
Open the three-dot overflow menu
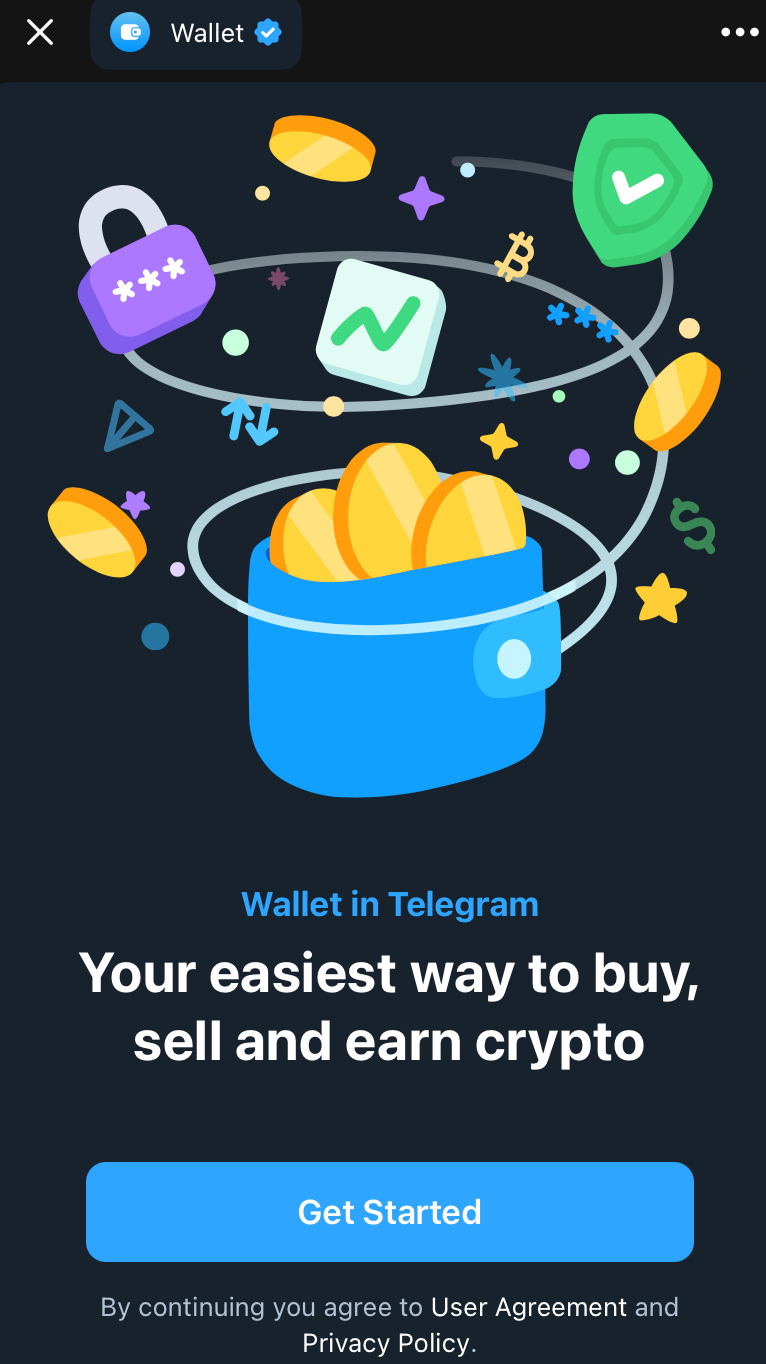point(739,33)
